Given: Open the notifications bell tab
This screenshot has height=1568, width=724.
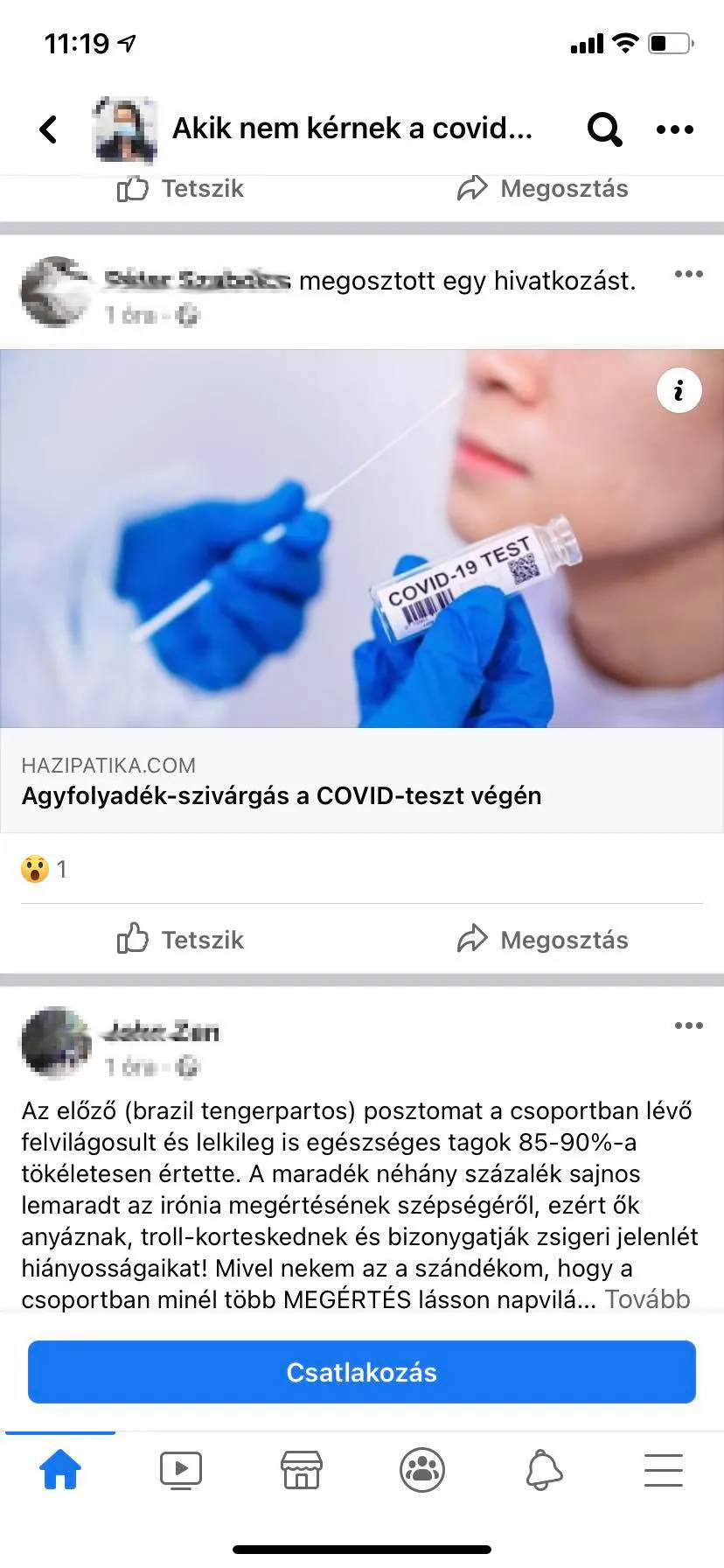Looking at the screenshot, I should click(543, 1470).
